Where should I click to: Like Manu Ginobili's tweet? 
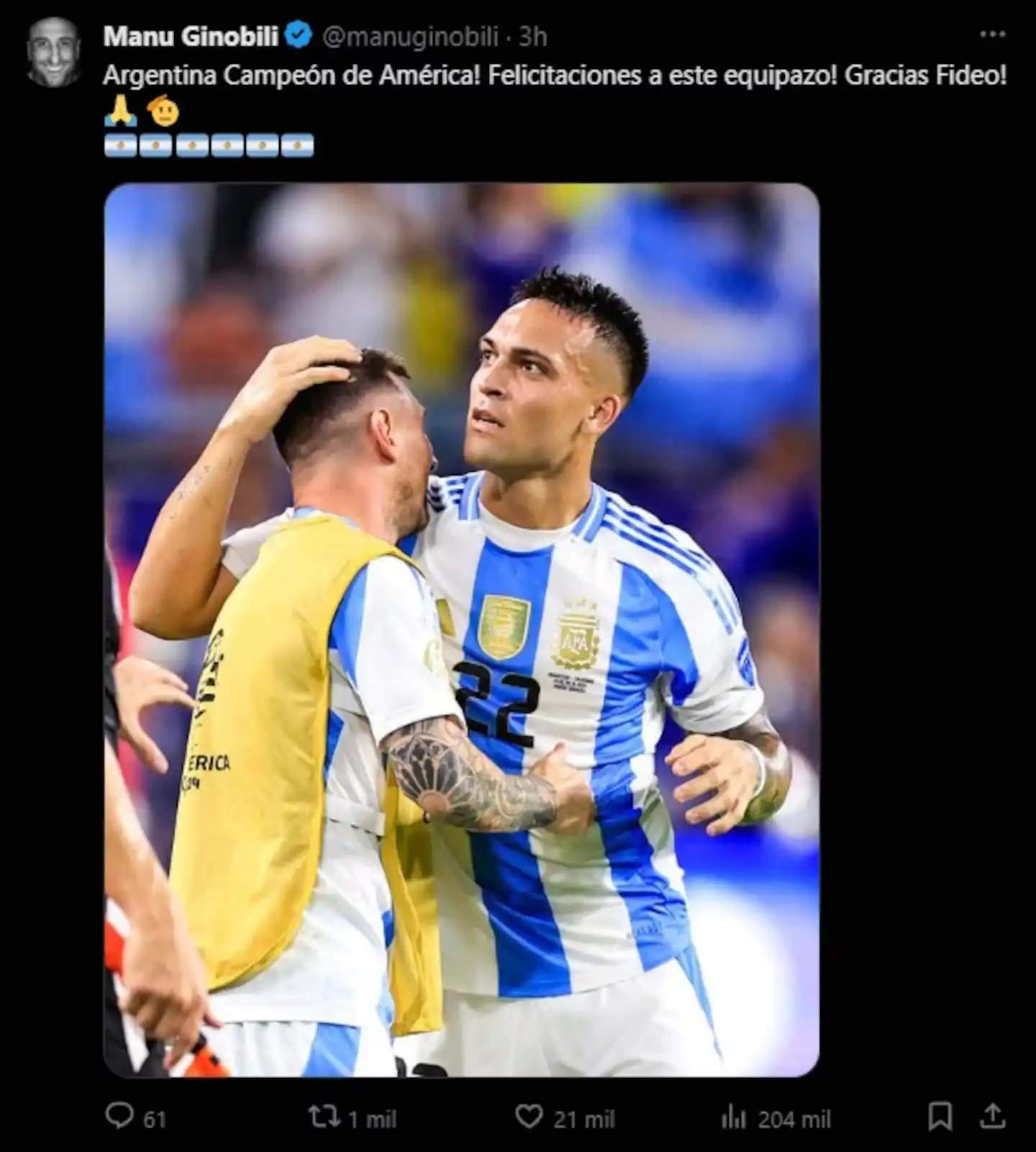pos(529,1116)
